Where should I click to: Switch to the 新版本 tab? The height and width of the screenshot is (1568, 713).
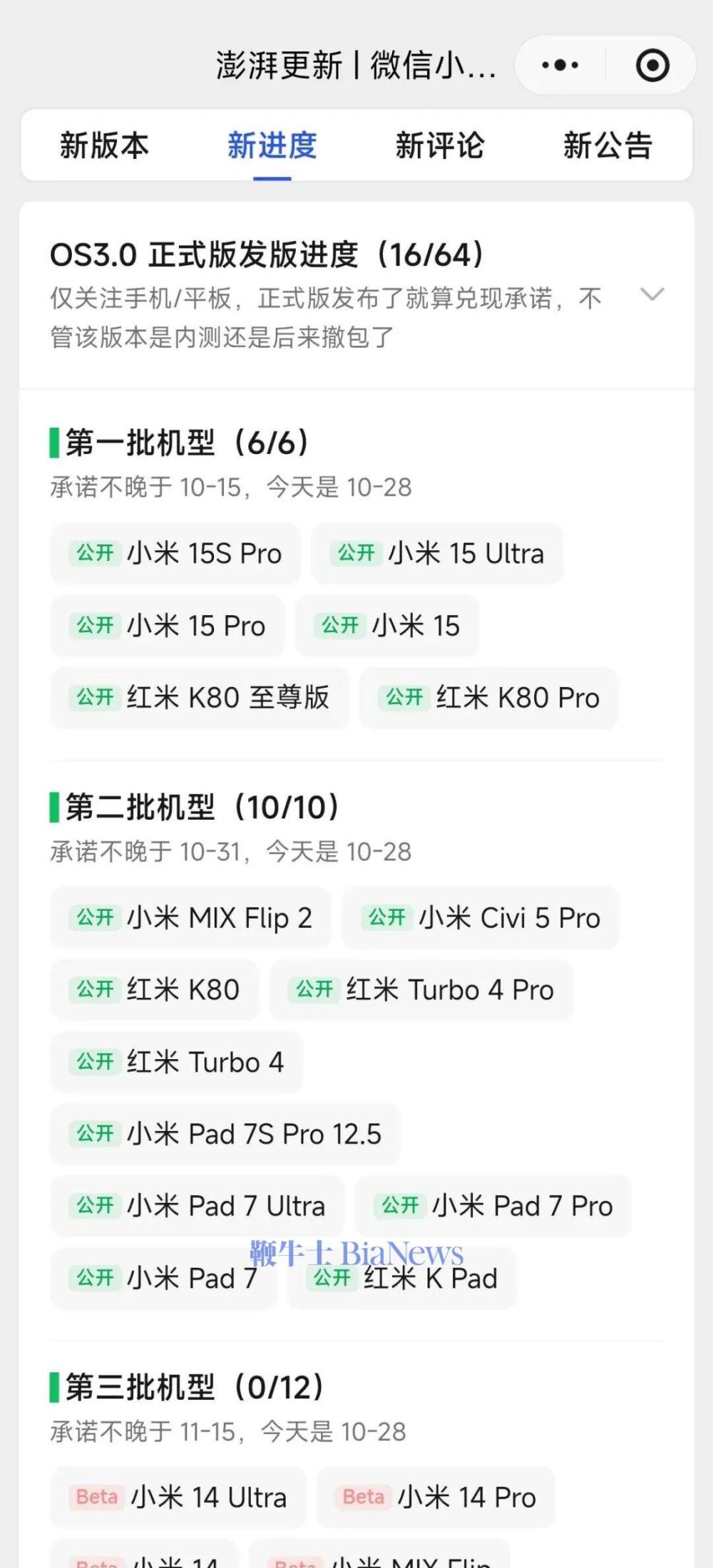(104, 145)
